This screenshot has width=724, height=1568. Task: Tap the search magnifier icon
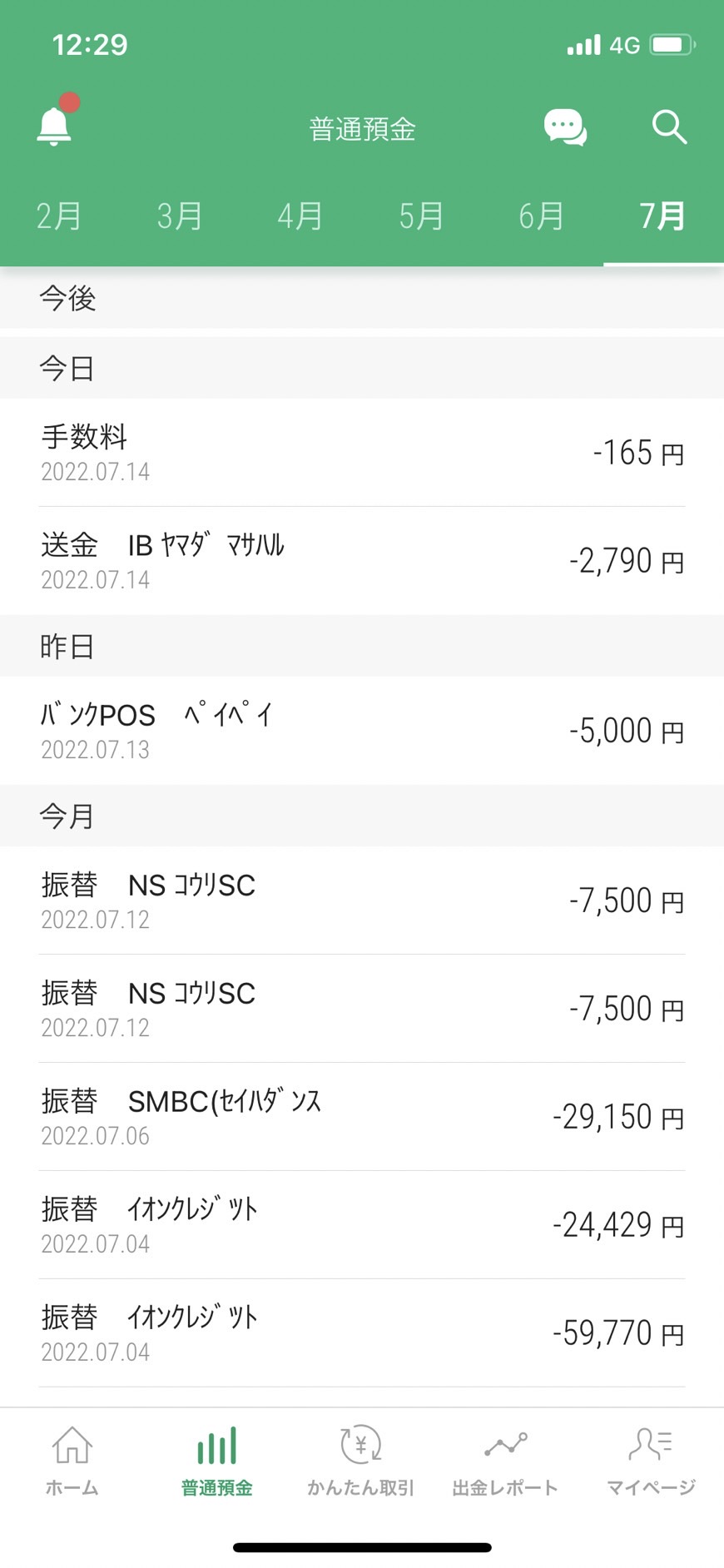[x=669, y=127]
